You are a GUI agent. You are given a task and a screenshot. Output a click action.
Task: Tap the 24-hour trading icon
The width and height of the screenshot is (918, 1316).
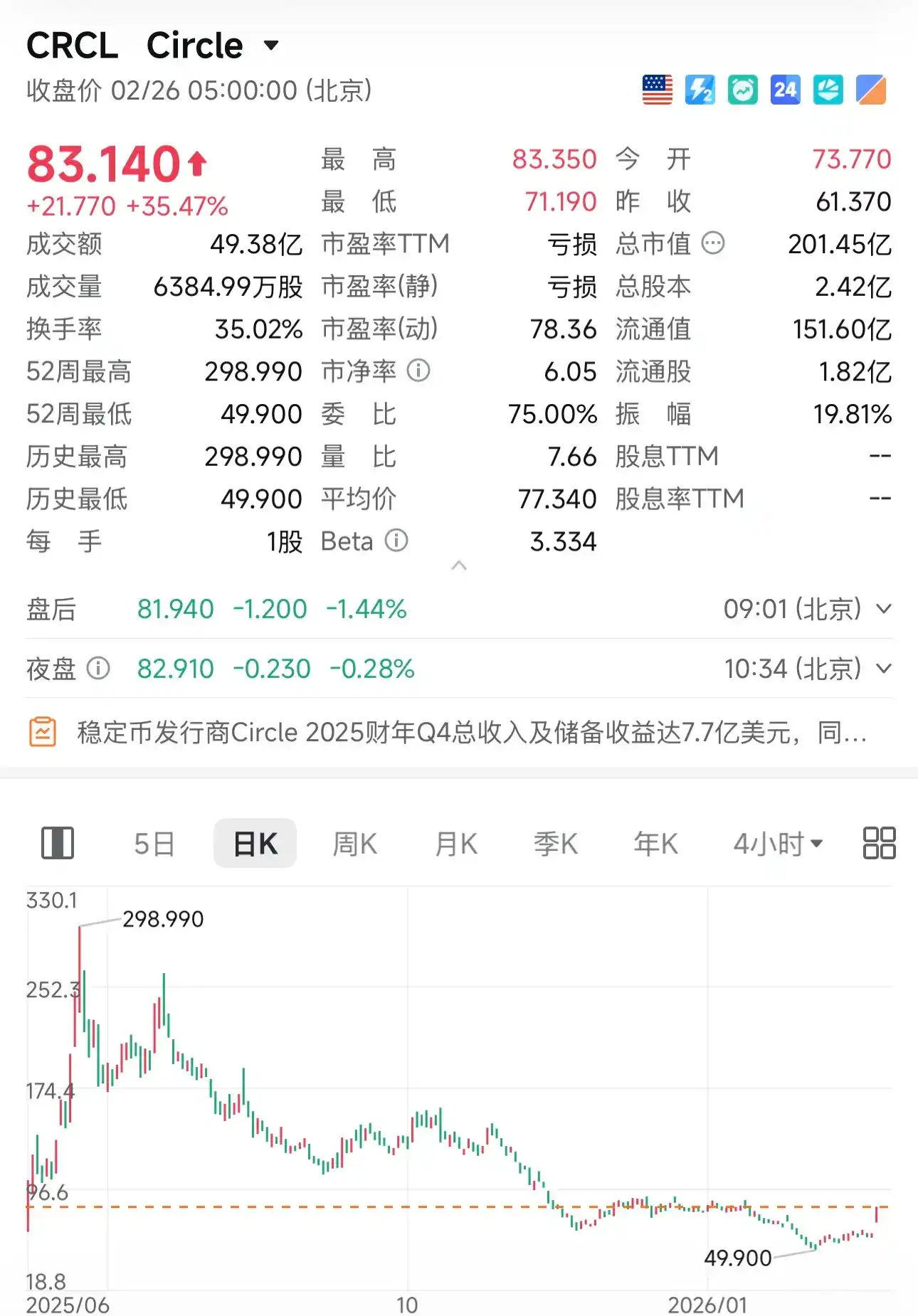785,90
